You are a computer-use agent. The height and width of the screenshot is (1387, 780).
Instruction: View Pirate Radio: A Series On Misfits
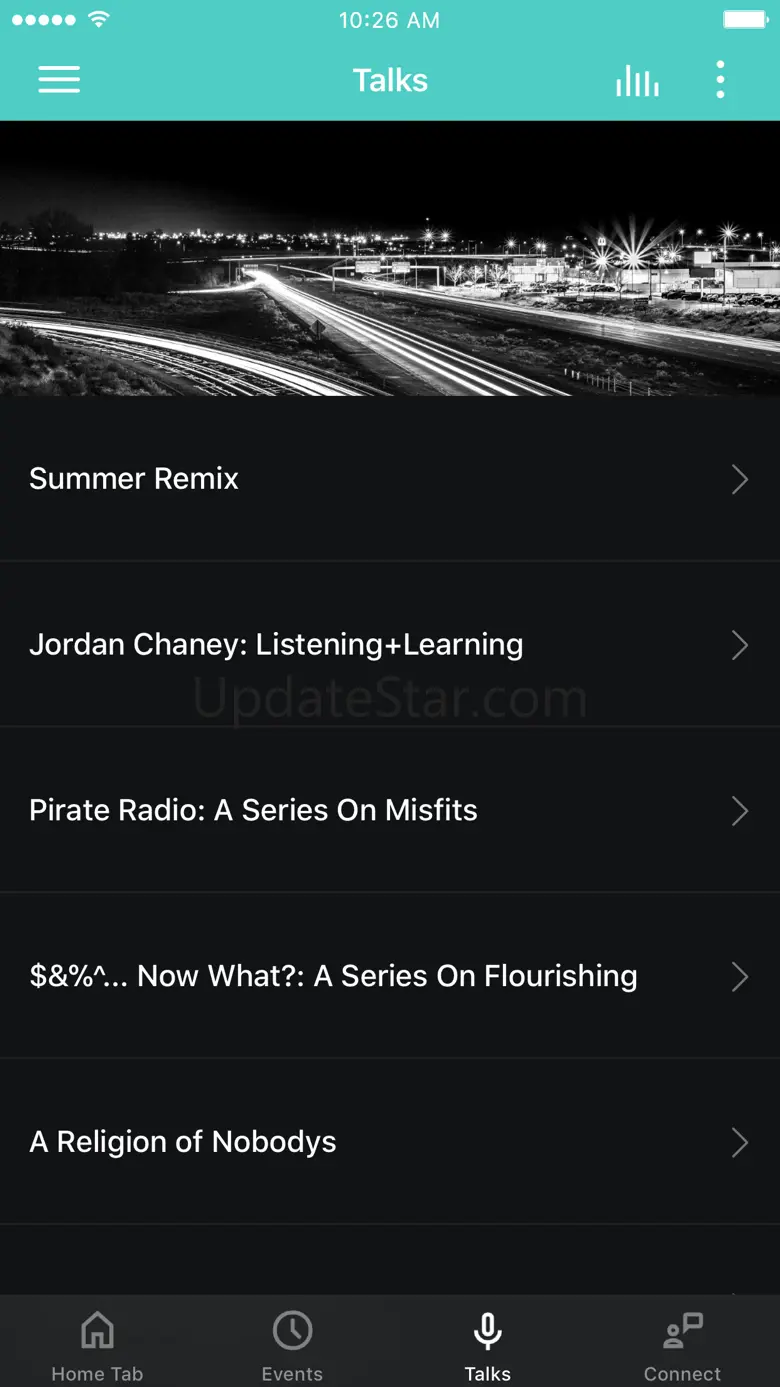coord(389,810)
